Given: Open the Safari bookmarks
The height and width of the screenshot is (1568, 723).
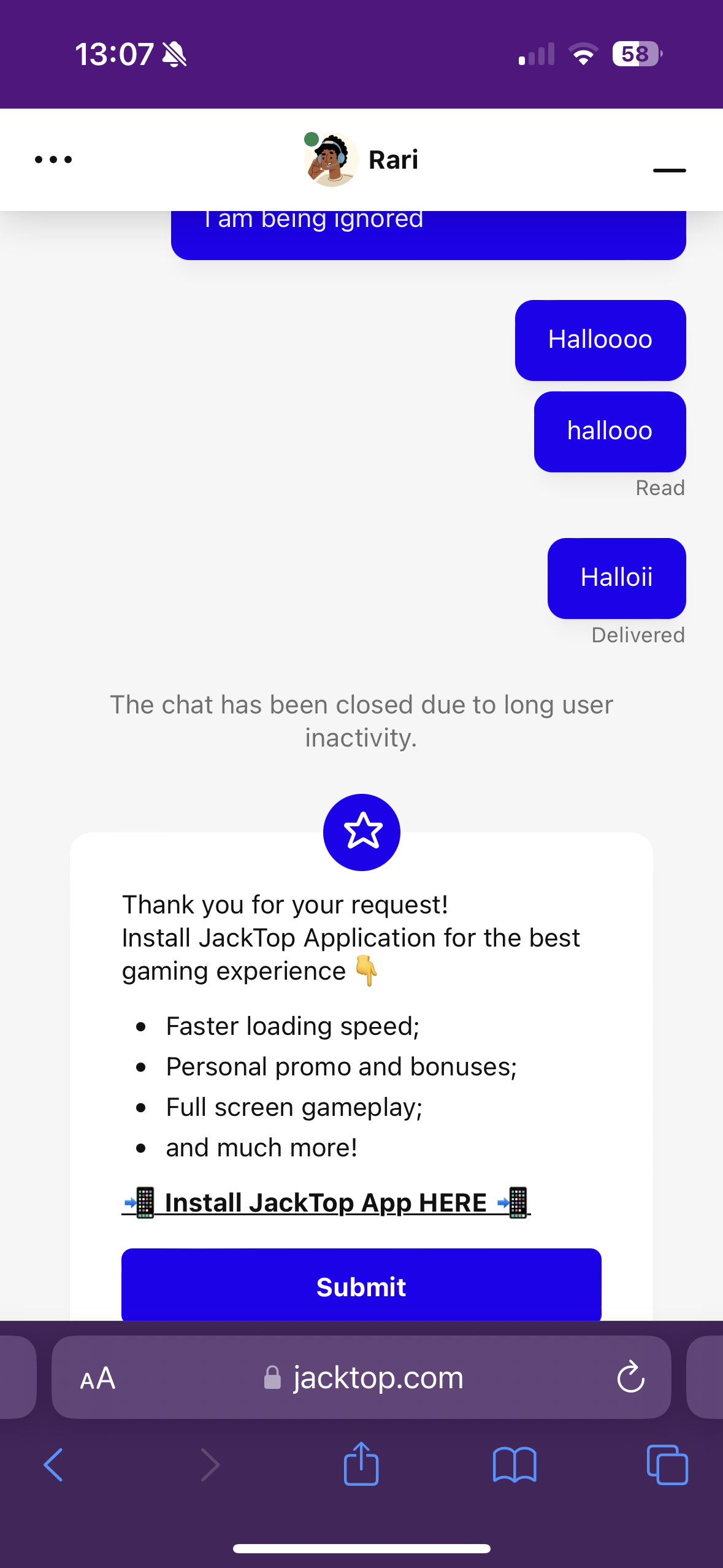Looking at the screenshot, I should 515,1465.
